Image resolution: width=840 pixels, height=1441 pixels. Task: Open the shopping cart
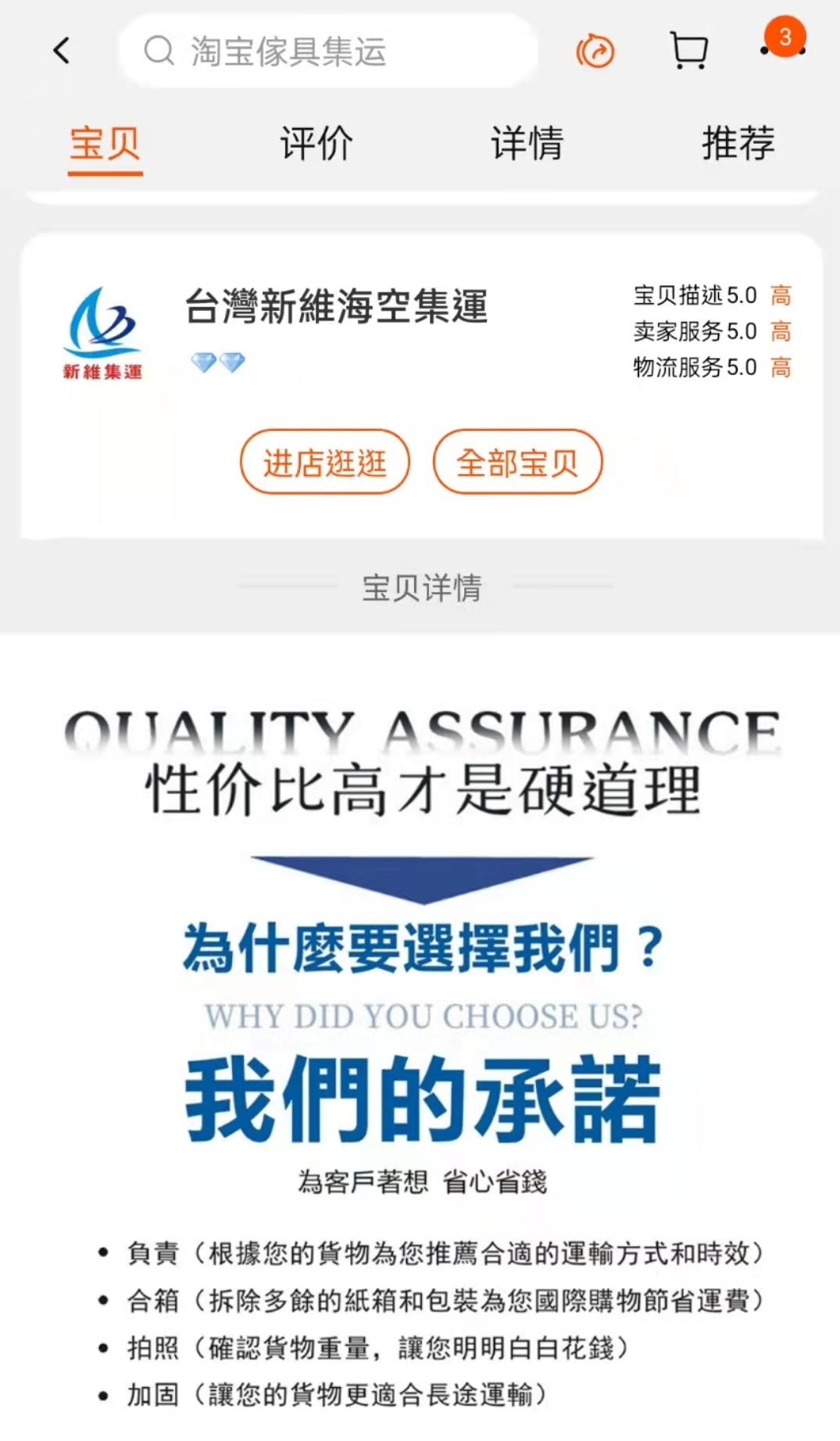click(x=689, y=52)
